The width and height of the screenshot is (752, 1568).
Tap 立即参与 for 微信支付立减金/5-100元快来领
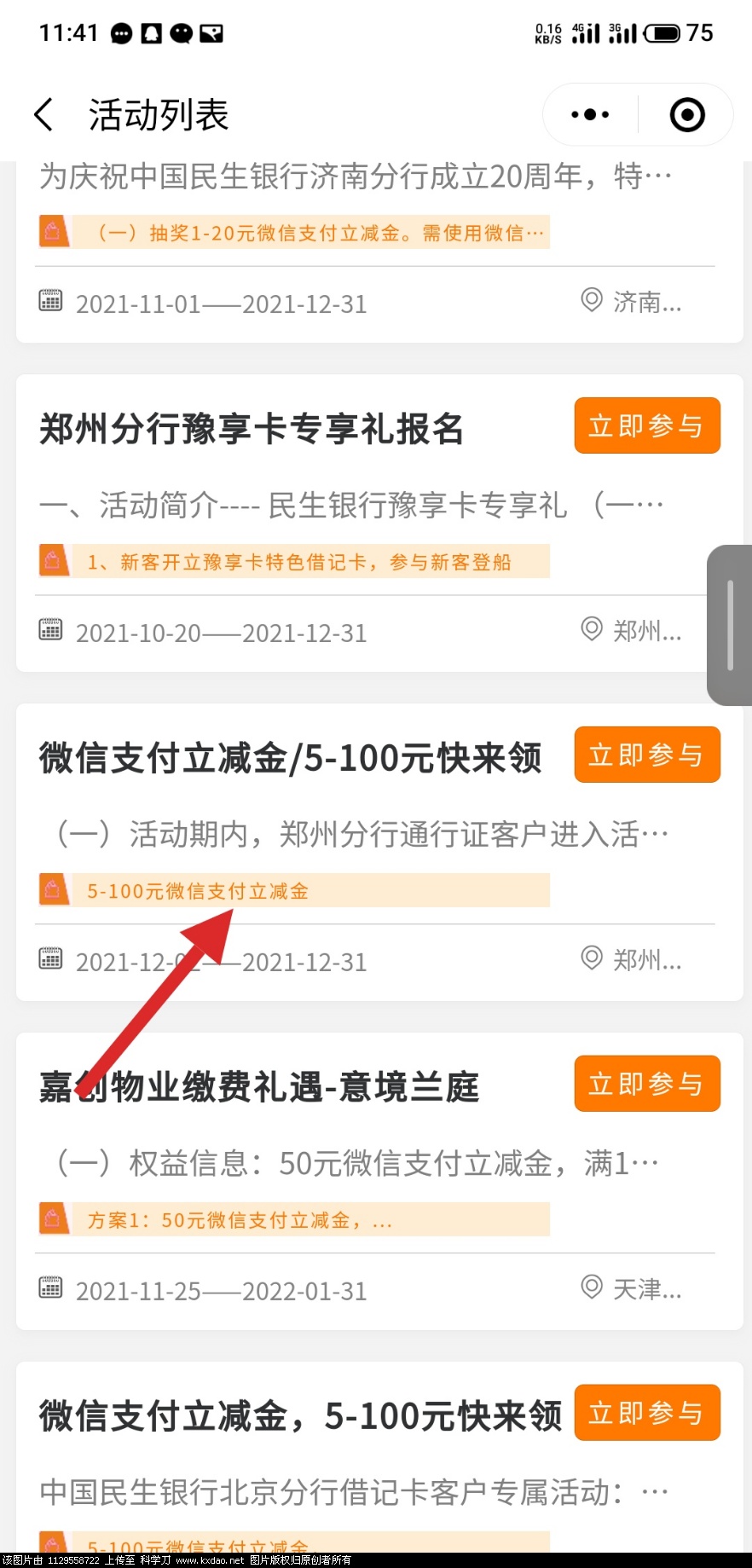click(646, 755)
